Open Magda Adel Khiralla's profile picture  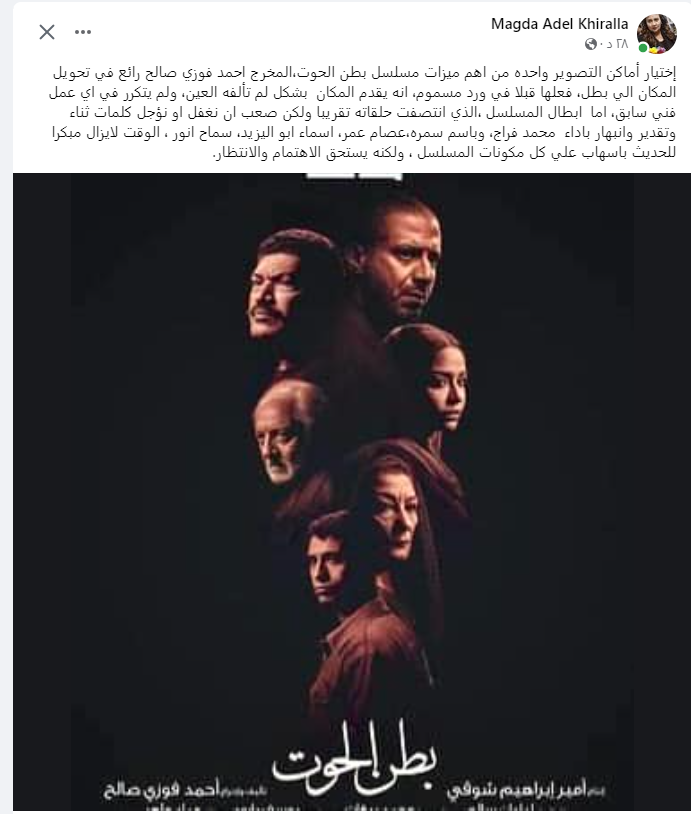[656, 33]
